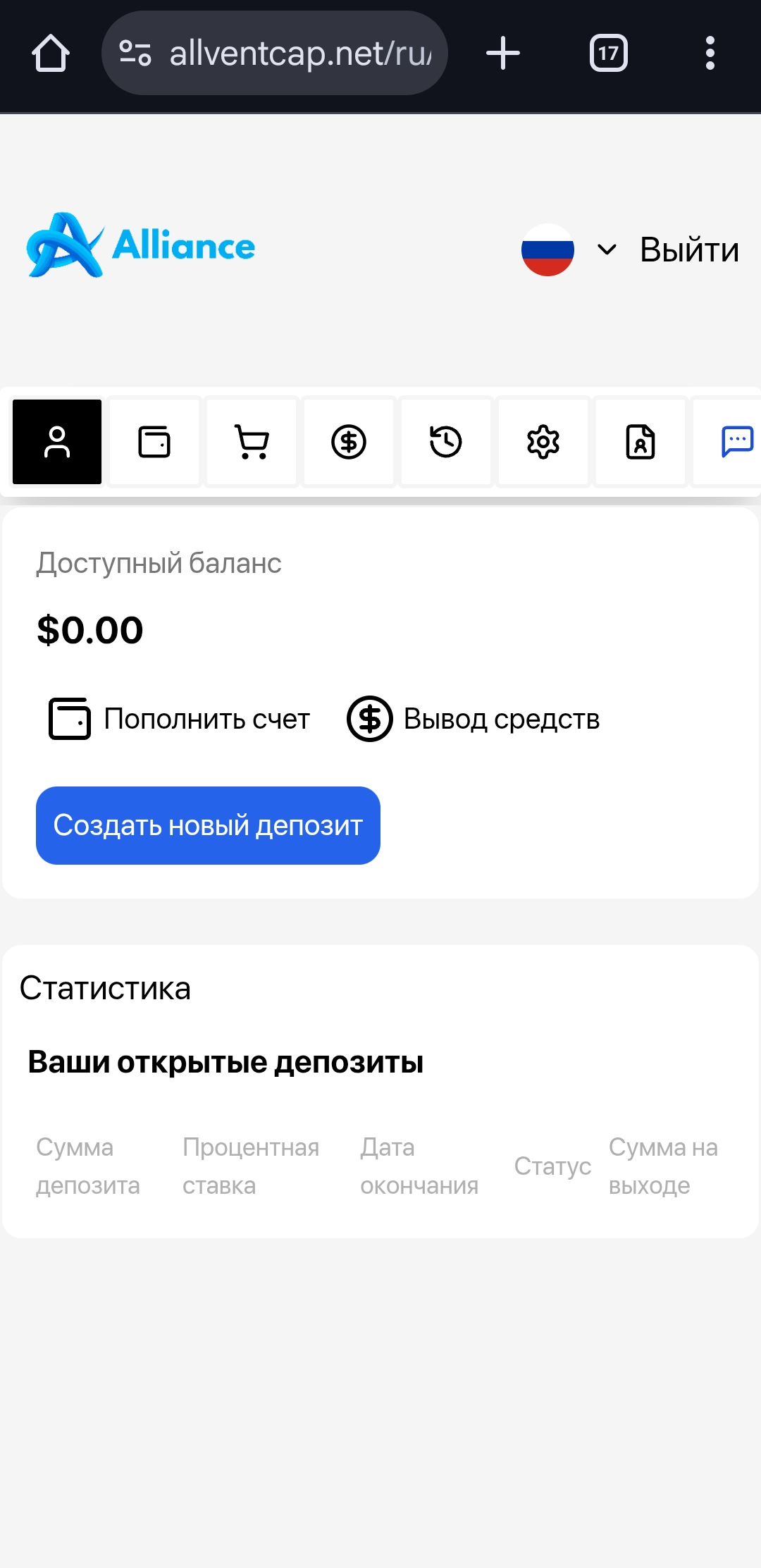Log out via Выйти
Image resolution: width=761 pixels, height=1568 pixels.
point(689,250)
